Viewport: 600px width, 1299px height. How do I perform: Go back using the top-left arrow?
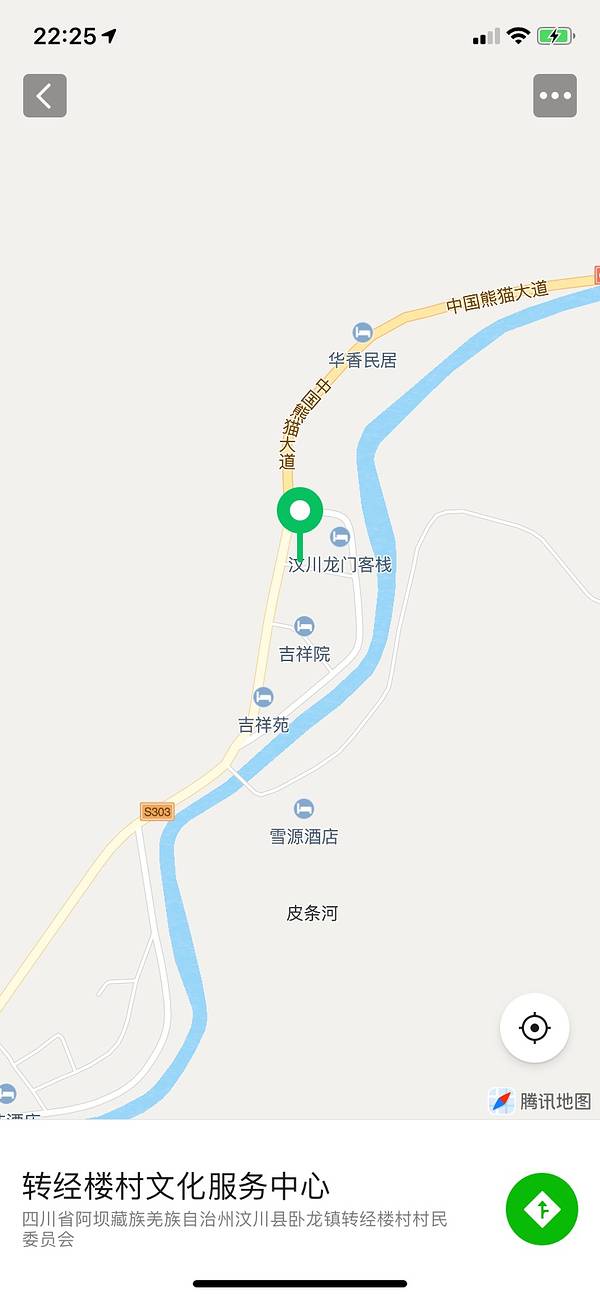click(x=45, y=96)
